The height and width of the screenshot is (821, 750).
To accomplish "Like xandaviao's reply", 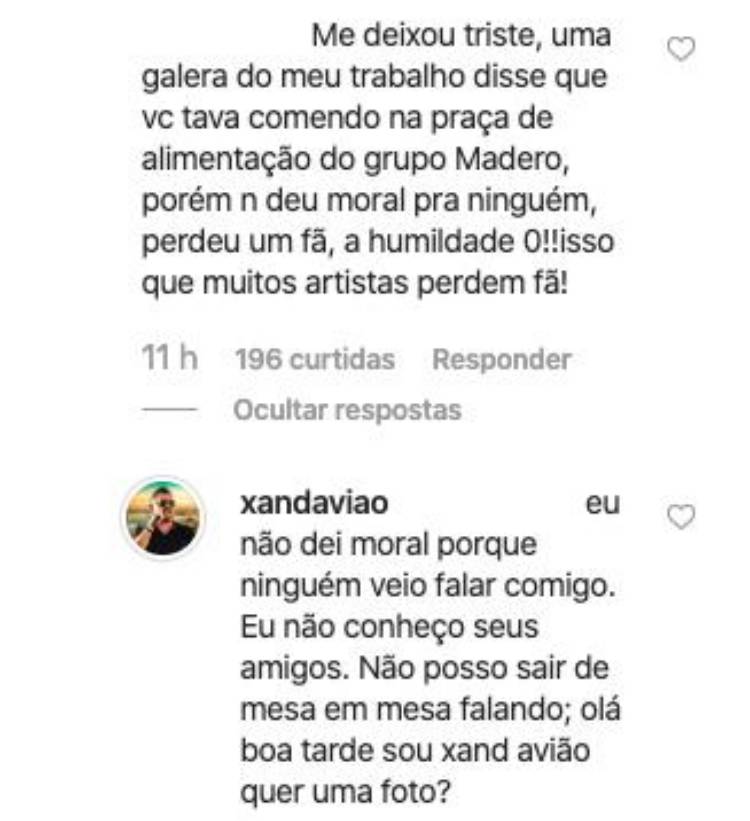I will coord(681,517).
